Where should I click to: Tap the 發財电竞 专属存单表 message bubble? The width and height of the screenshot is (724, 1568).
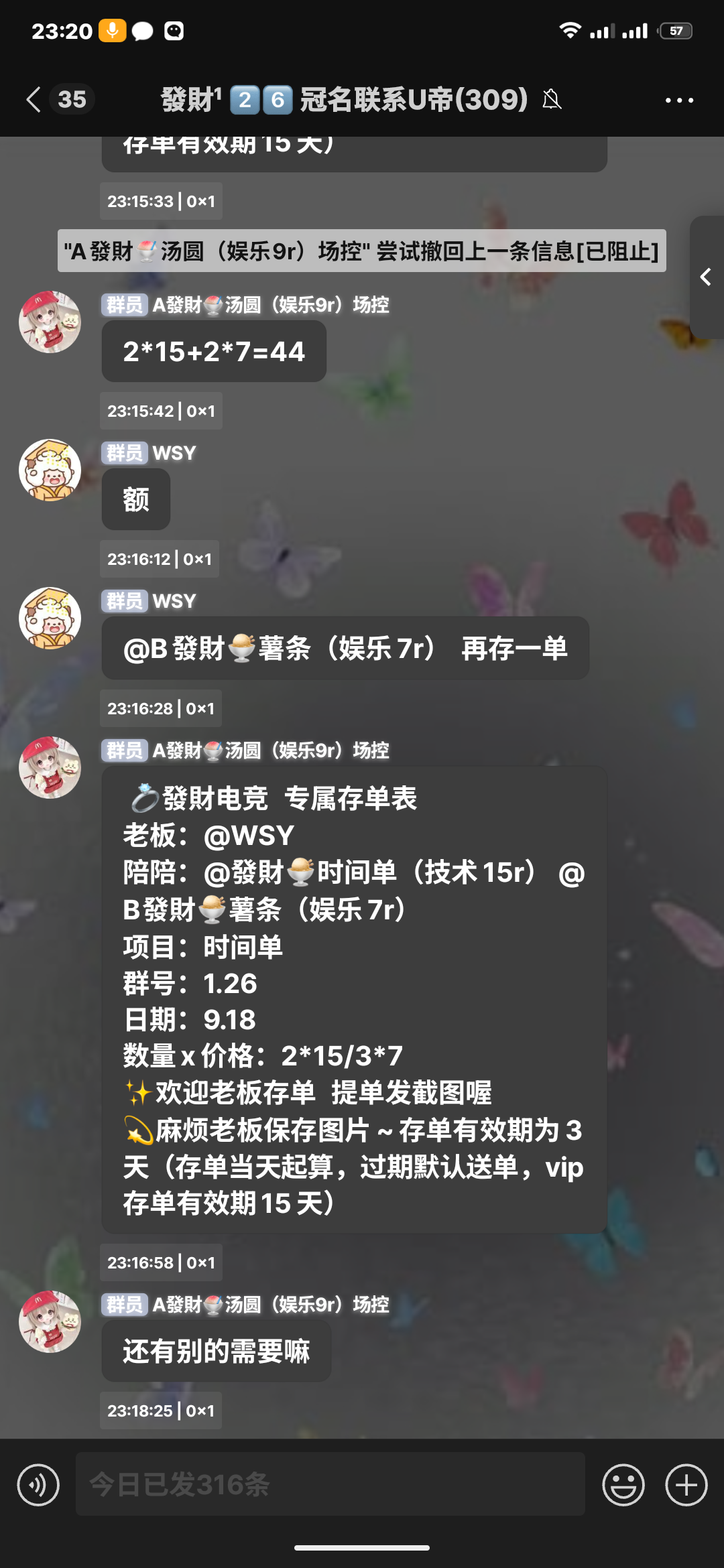[354, 999]
